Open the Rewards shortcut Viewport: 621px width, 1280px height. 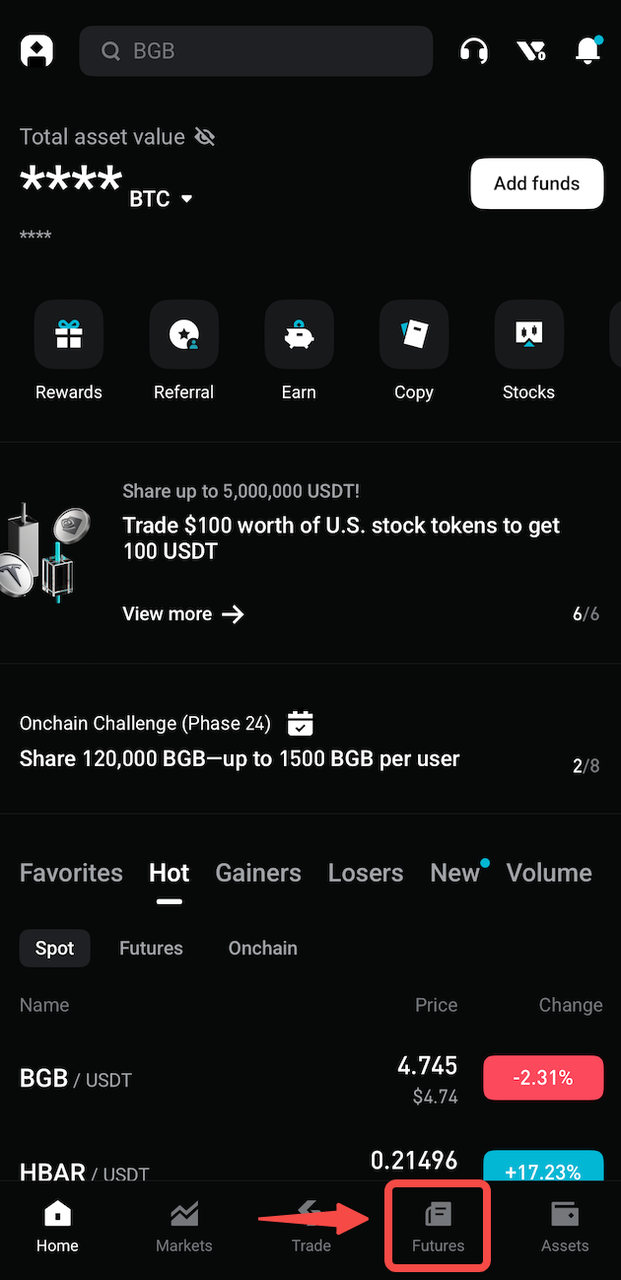[69, 350]
